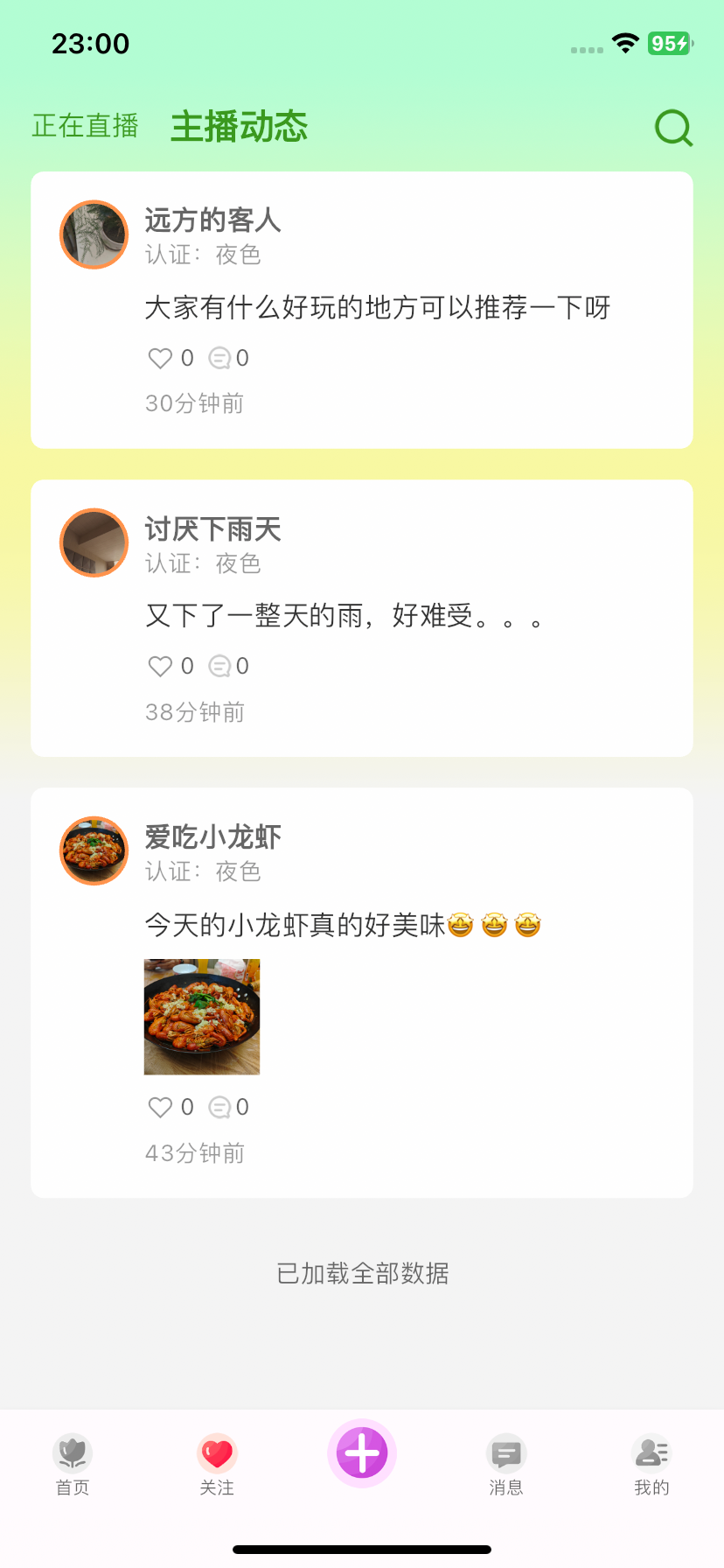Open the crayfish photo in the post

pos(201,1016)
